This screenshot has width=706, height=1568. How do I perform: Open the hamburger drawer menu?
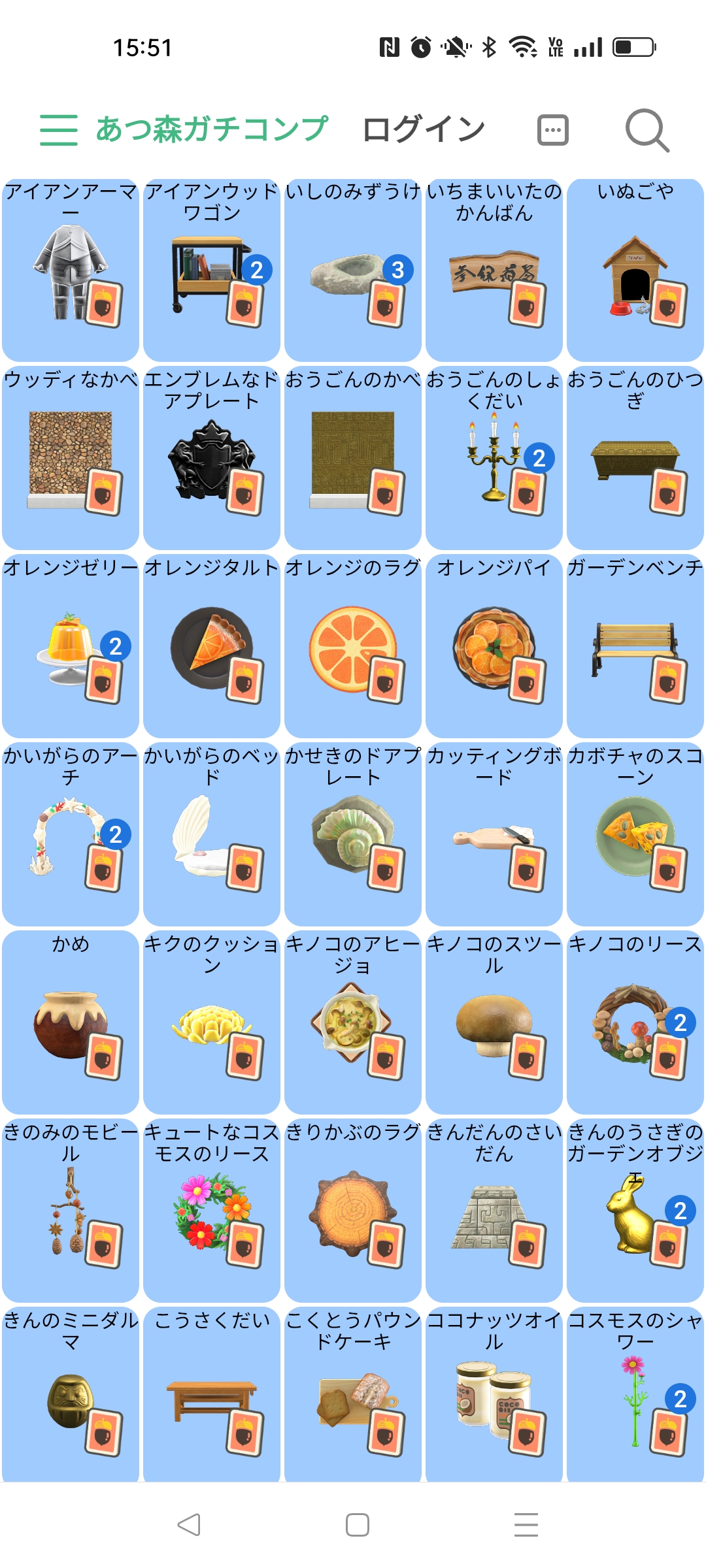[x=59, y=129]
